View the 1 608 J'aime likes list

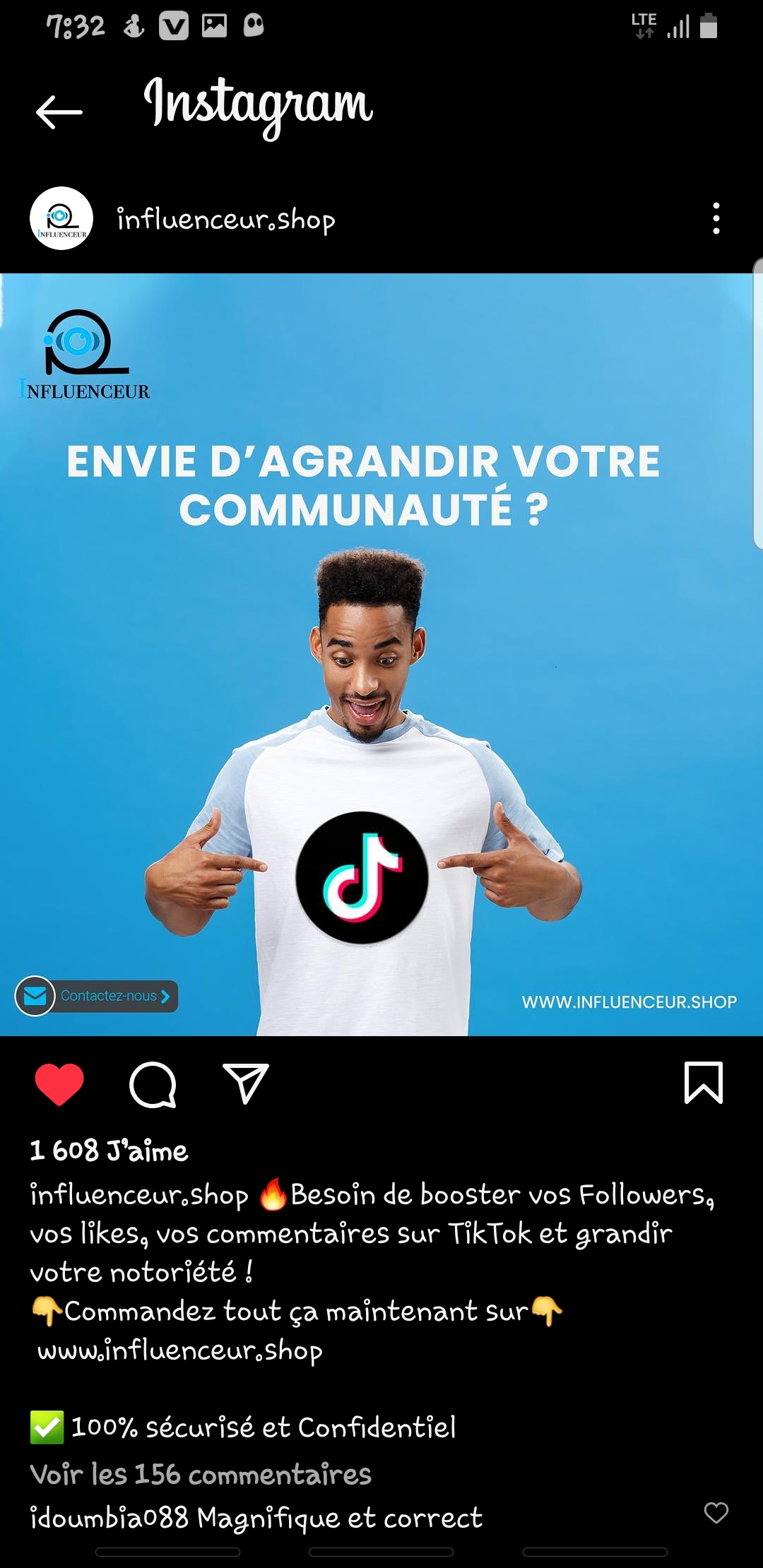pos(110,1151)
